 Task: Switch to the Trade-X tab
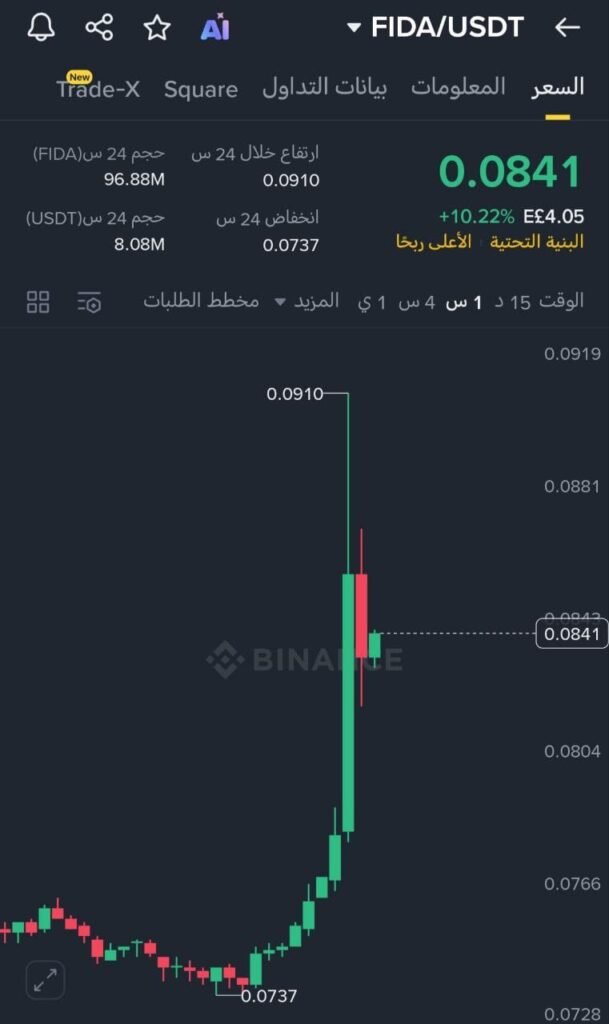click(98, 89)
